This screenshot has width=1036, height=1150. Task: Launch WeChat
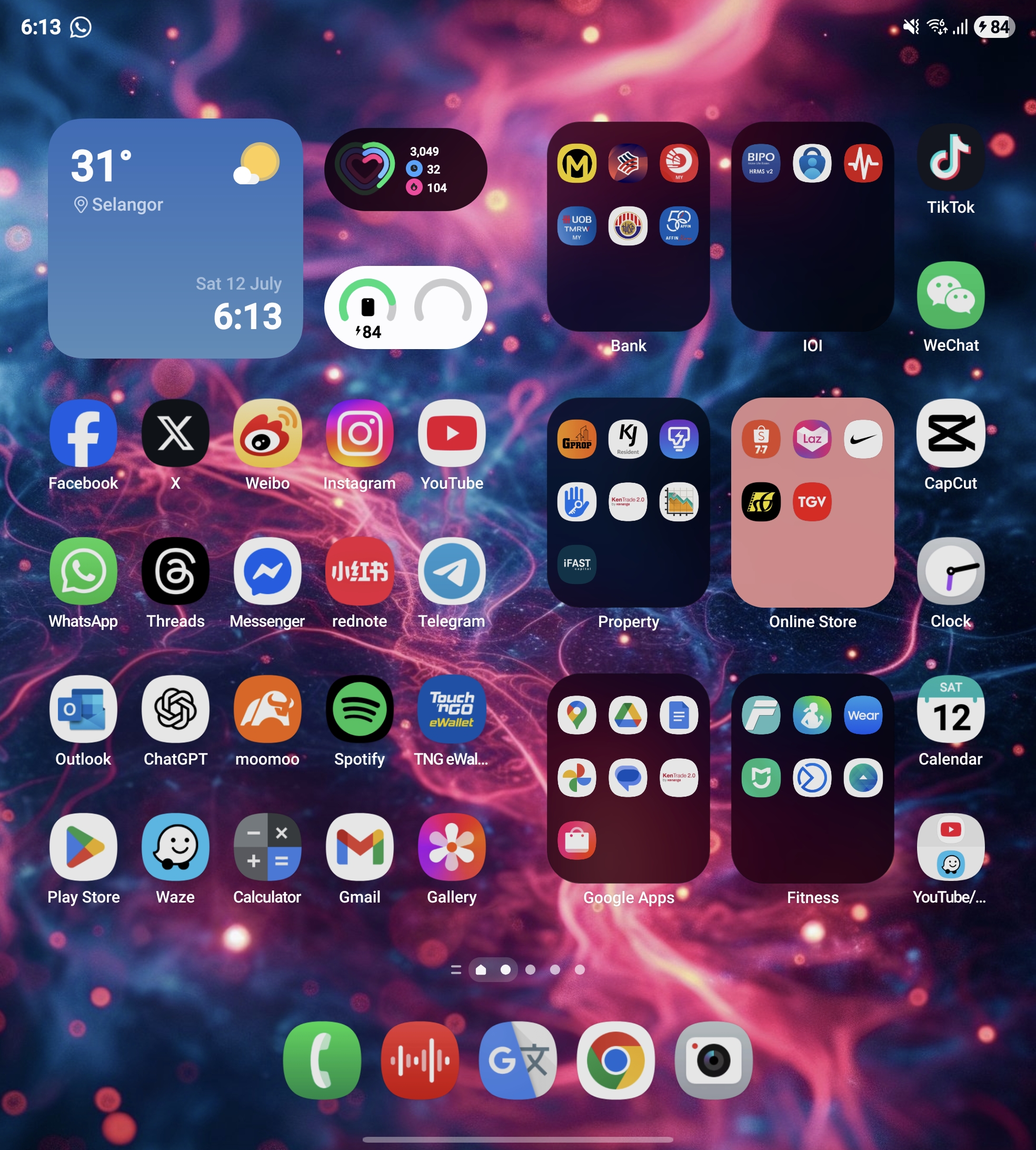(950, 296)
